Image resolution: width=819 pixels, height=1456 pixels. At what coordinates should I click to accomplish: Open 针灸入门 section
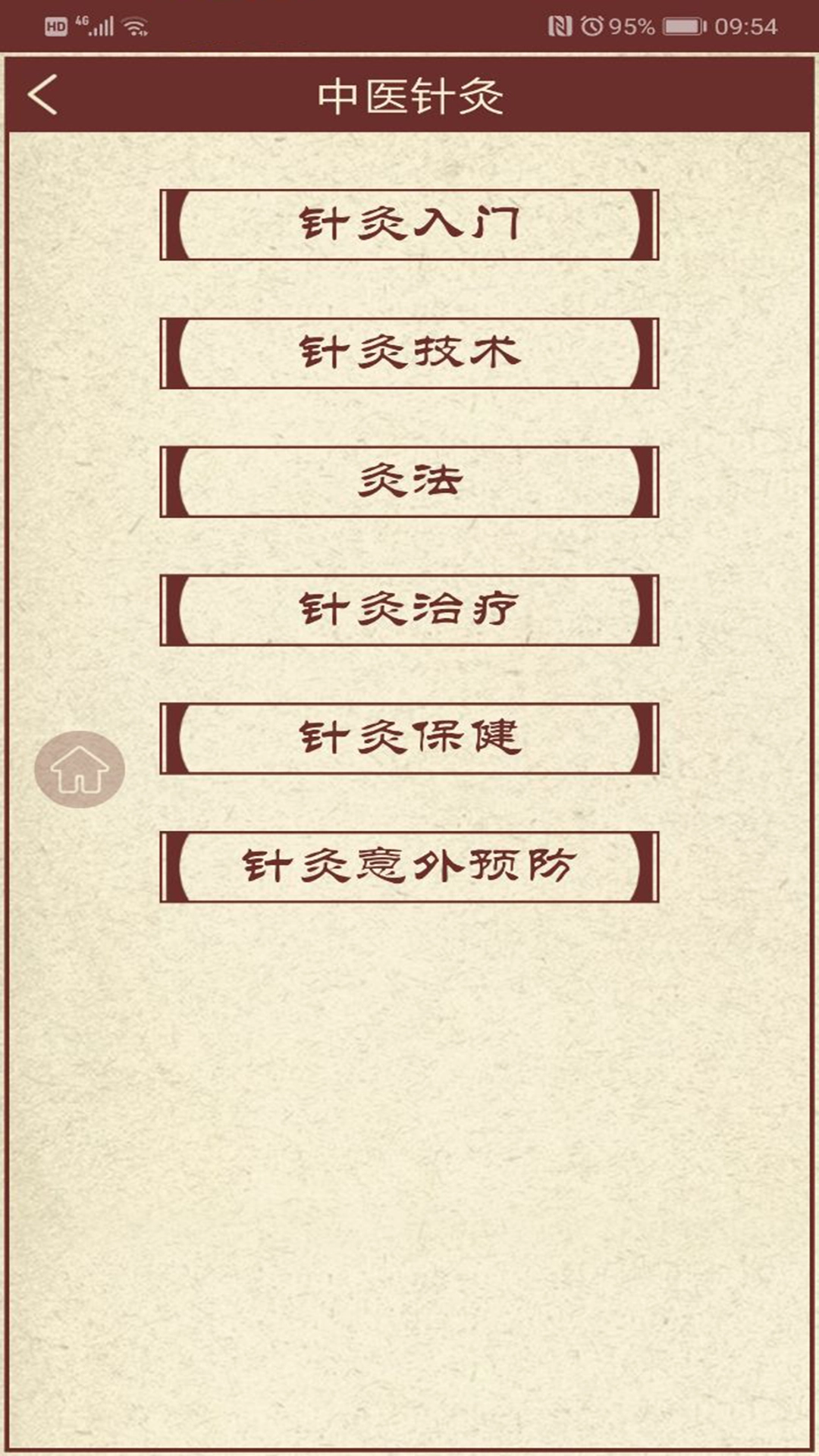click(409, 224)
